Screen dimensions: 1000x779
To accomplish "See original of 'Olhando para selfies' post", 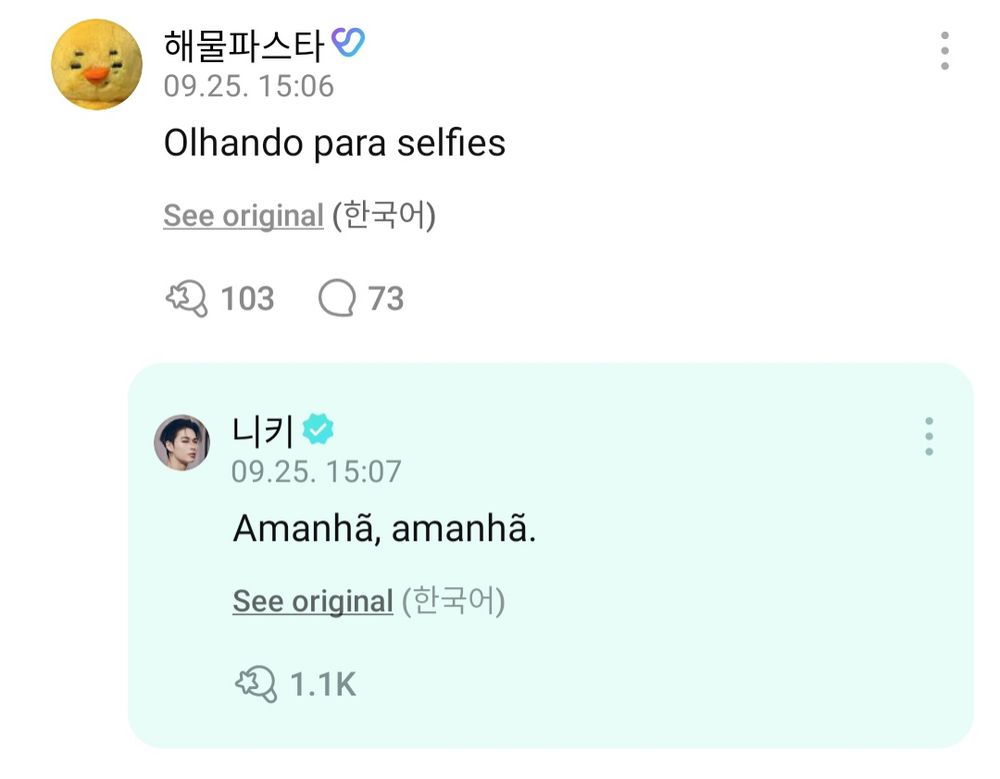I will 243,216.
